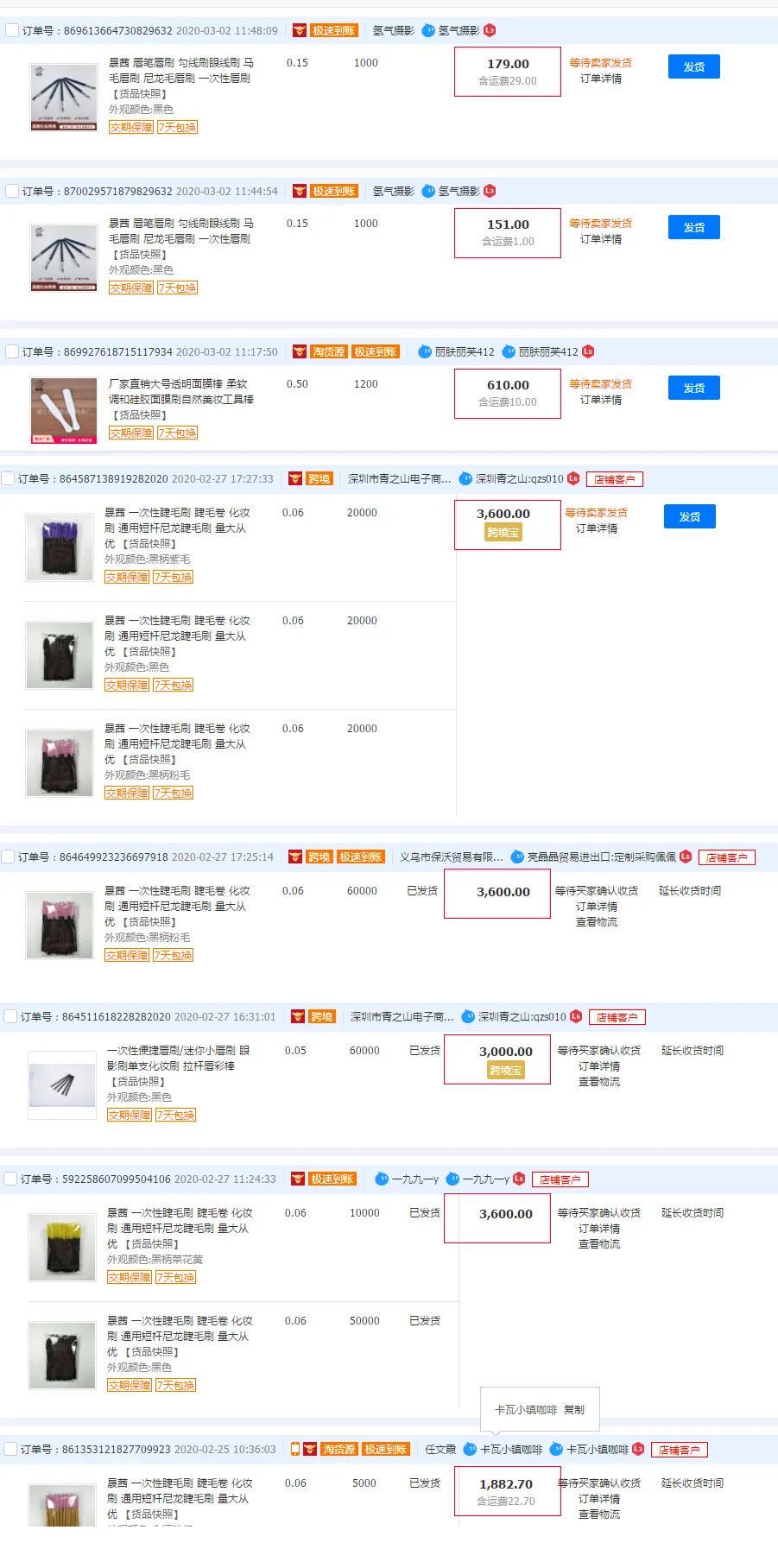Tap 发货 for the 179.00 order
The image size is (778, 1568).
(x=693, y=66)
